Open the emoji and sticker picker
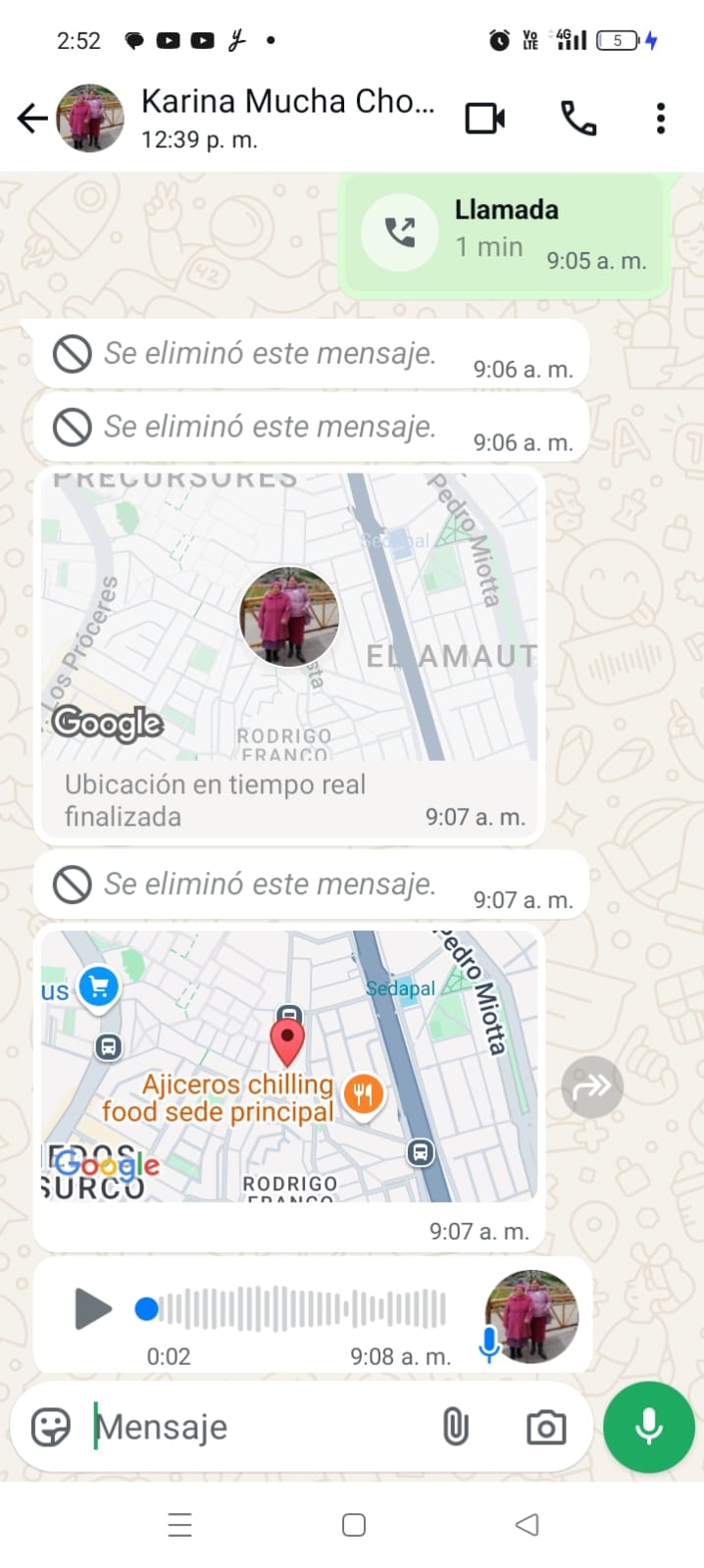The width and height of the screenshot is (704, 1568). tap(51, 1427)
